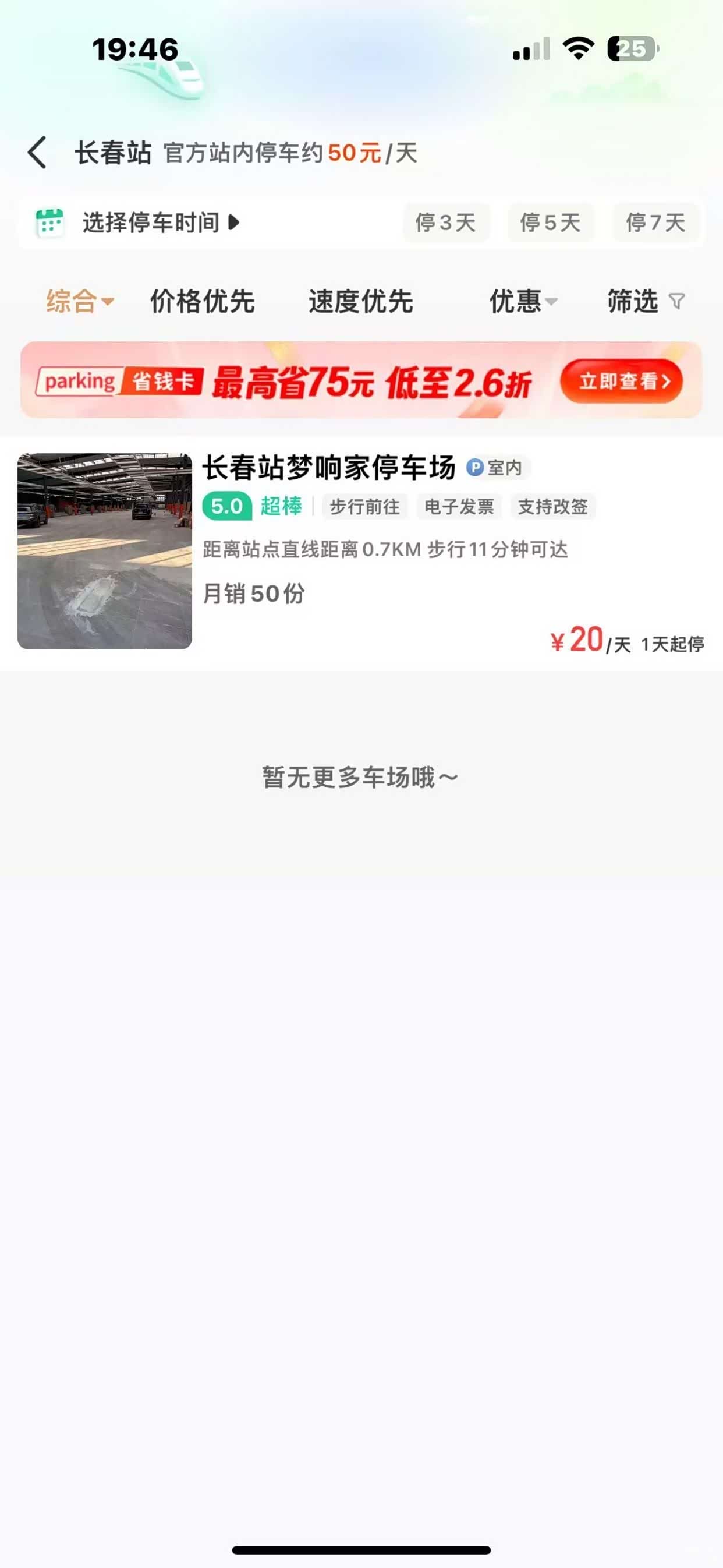
Task: Sort results by 价格优先
Action: 203,301
